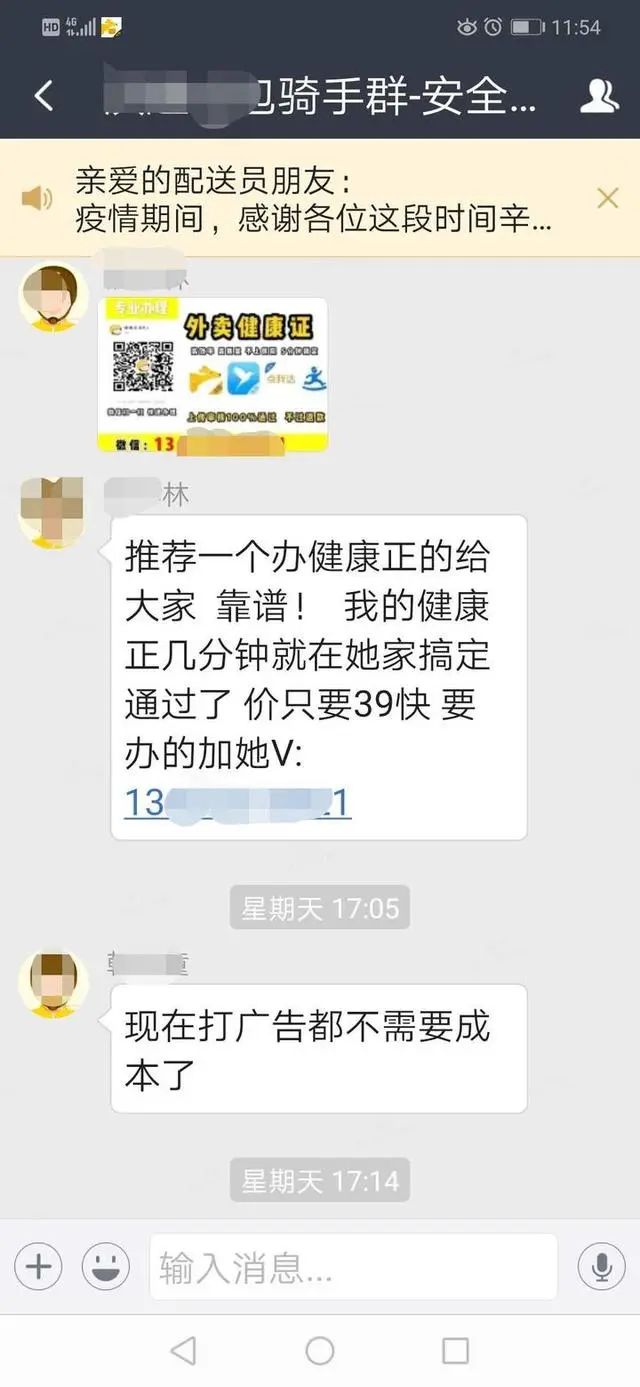Dismiss the yellow announcement banner
640x1387 pixels.
click(607, 198)
